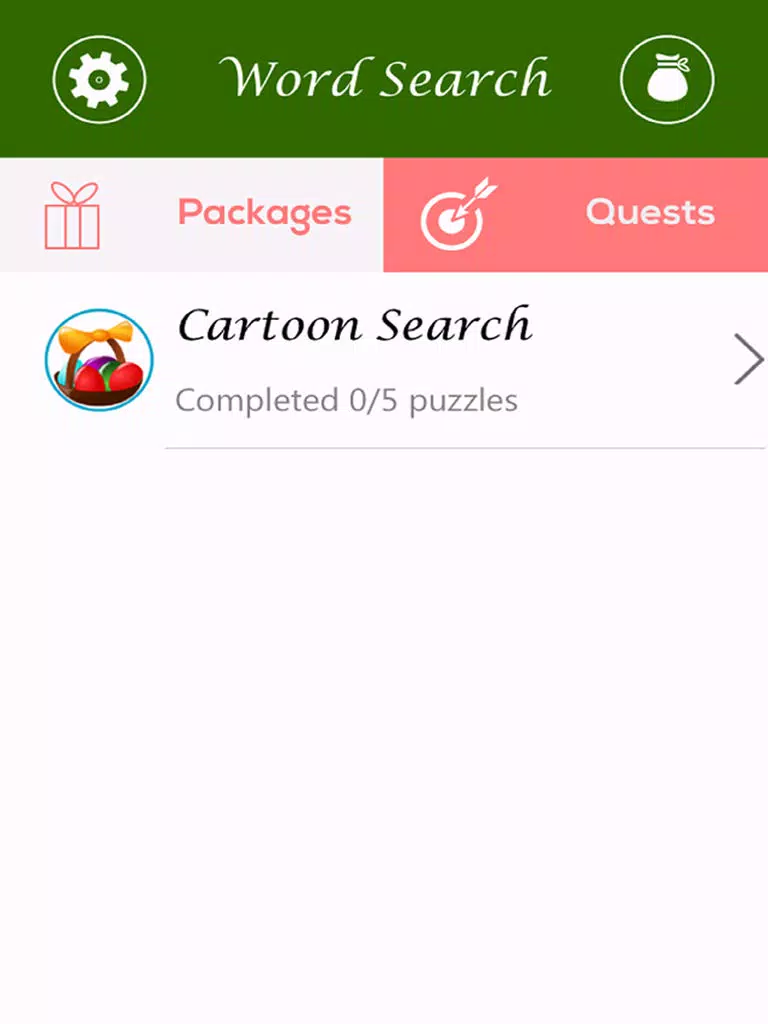Open the settings gear icon
Image resolution: width=768 pixels, height=1024 pixels.
tap(99, 79)
